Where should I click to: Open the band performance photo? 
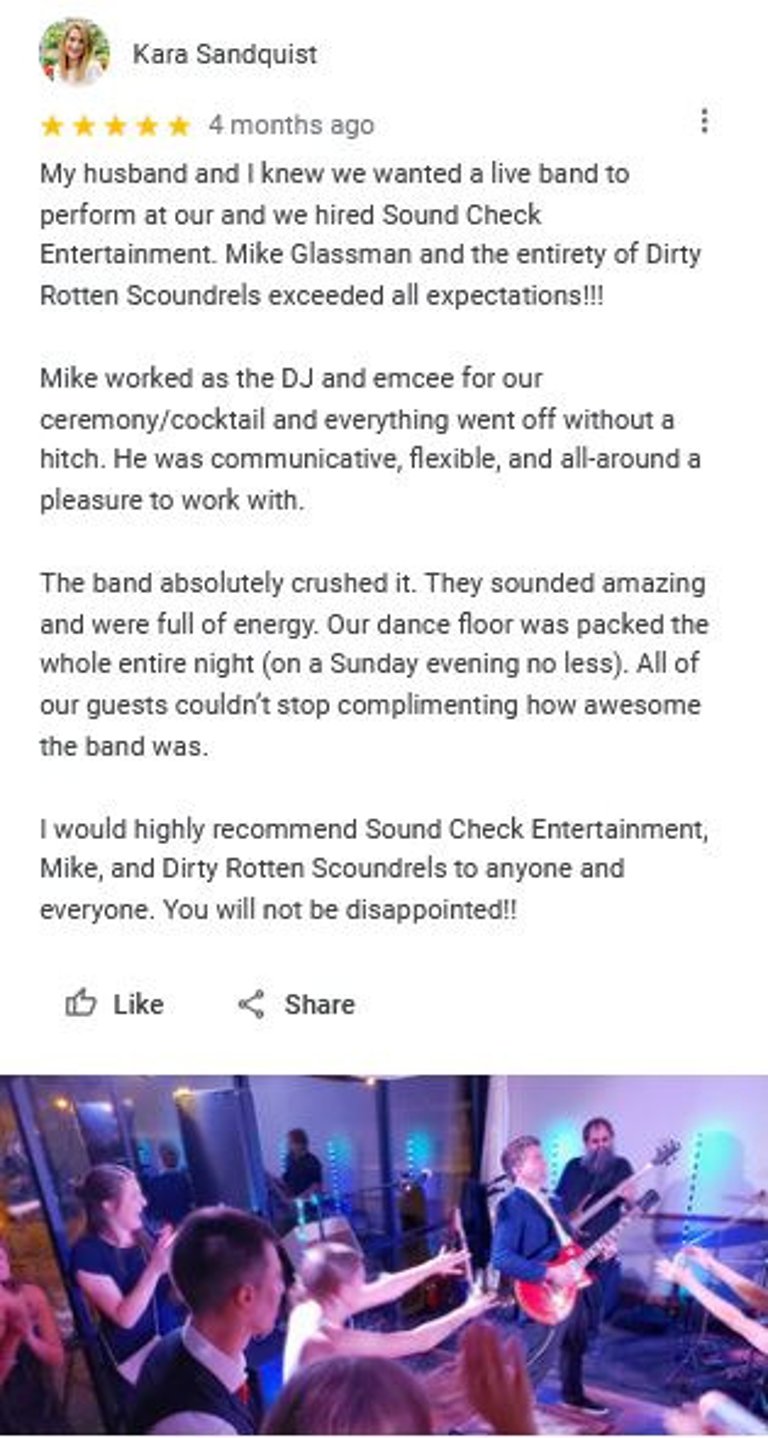pos(384,1255)
